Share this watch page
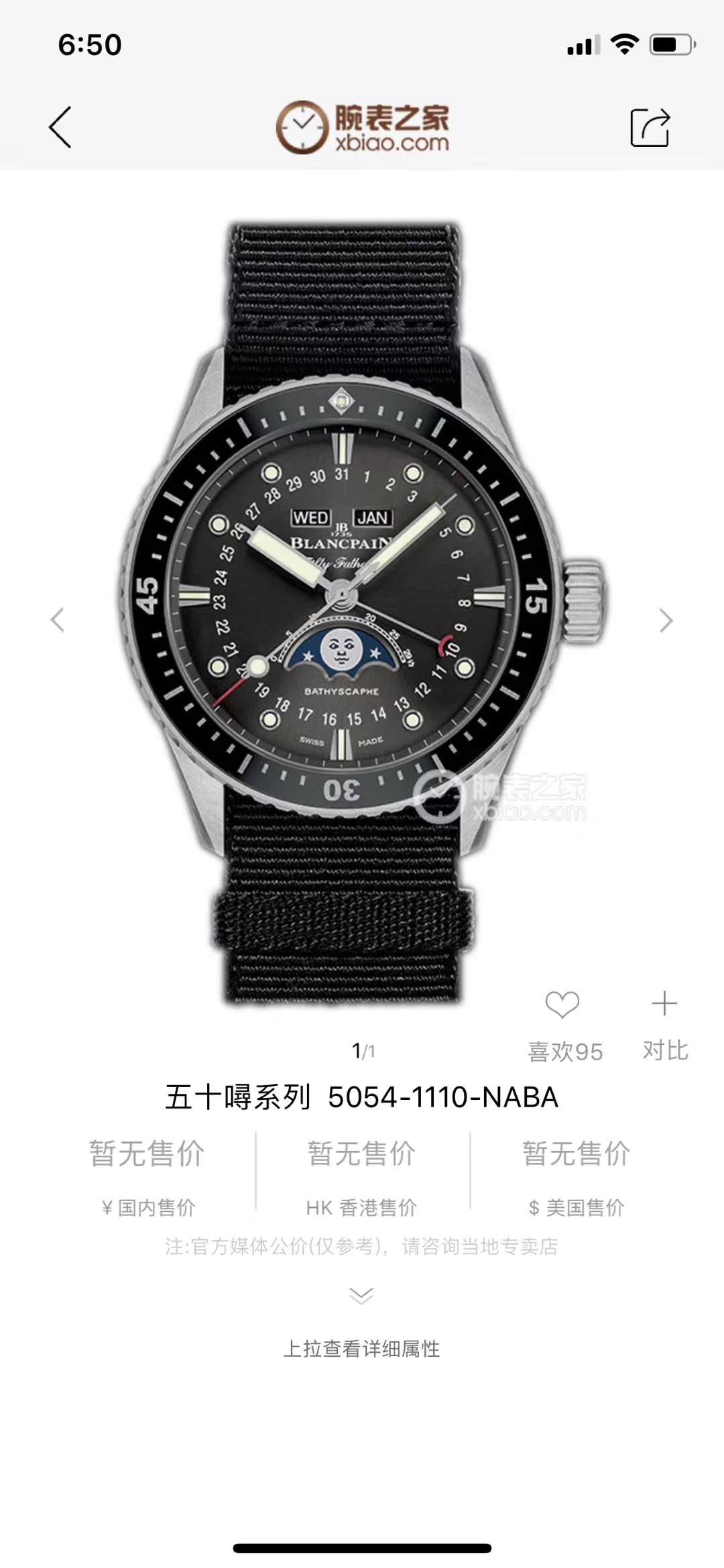This screenshot has width=724, height=1568. coord(650,127)
